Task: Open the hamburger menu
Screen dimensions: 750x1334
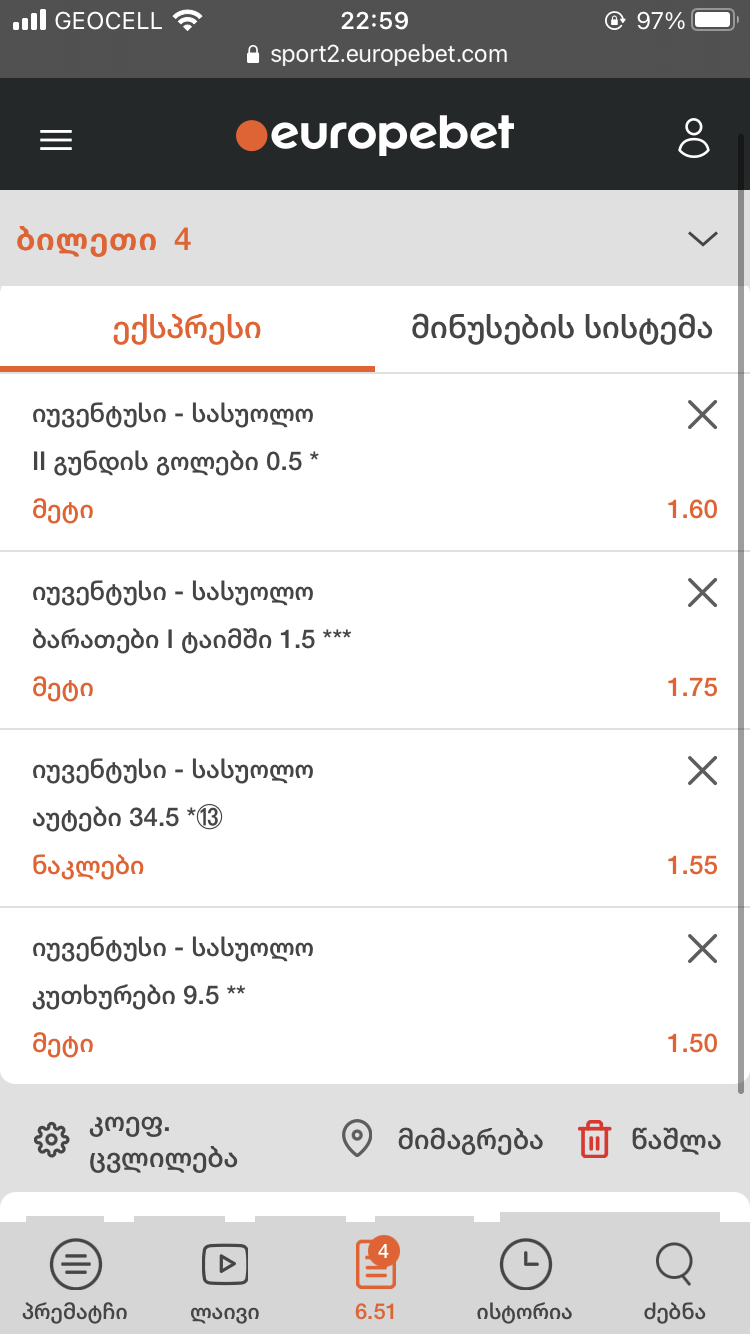Action: [x=56, y=140]
